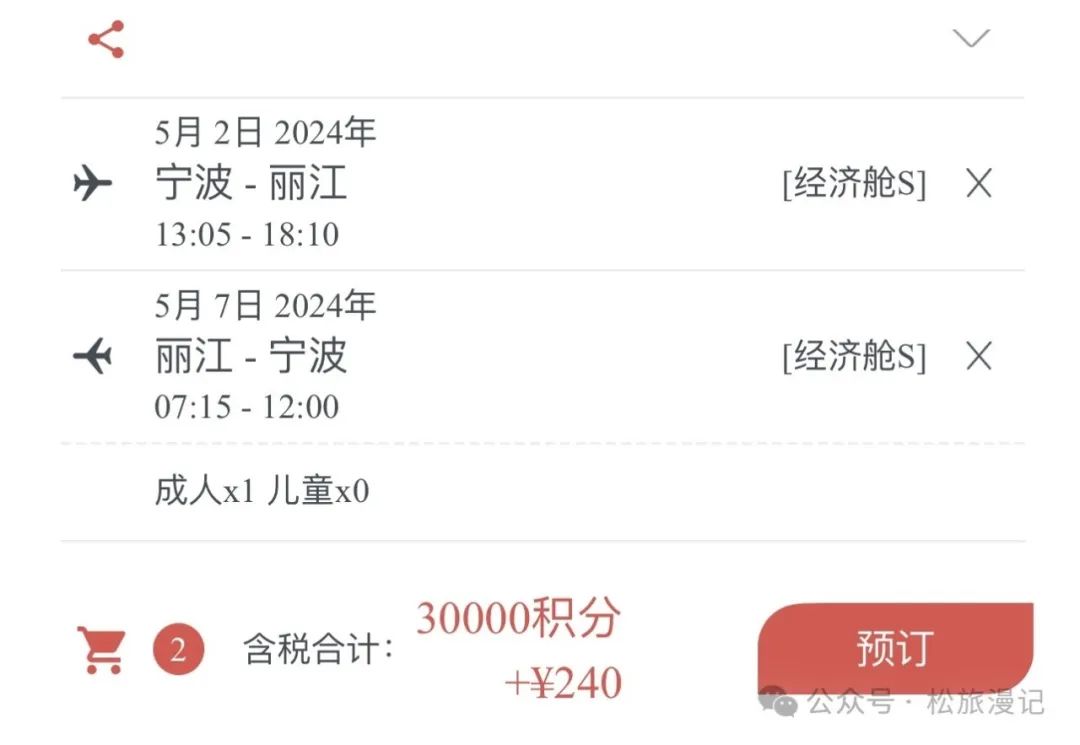The image size is (1080, 745).
Task: Collapse the itinerary panel with the chevron
Action: (x=970, y=39)
